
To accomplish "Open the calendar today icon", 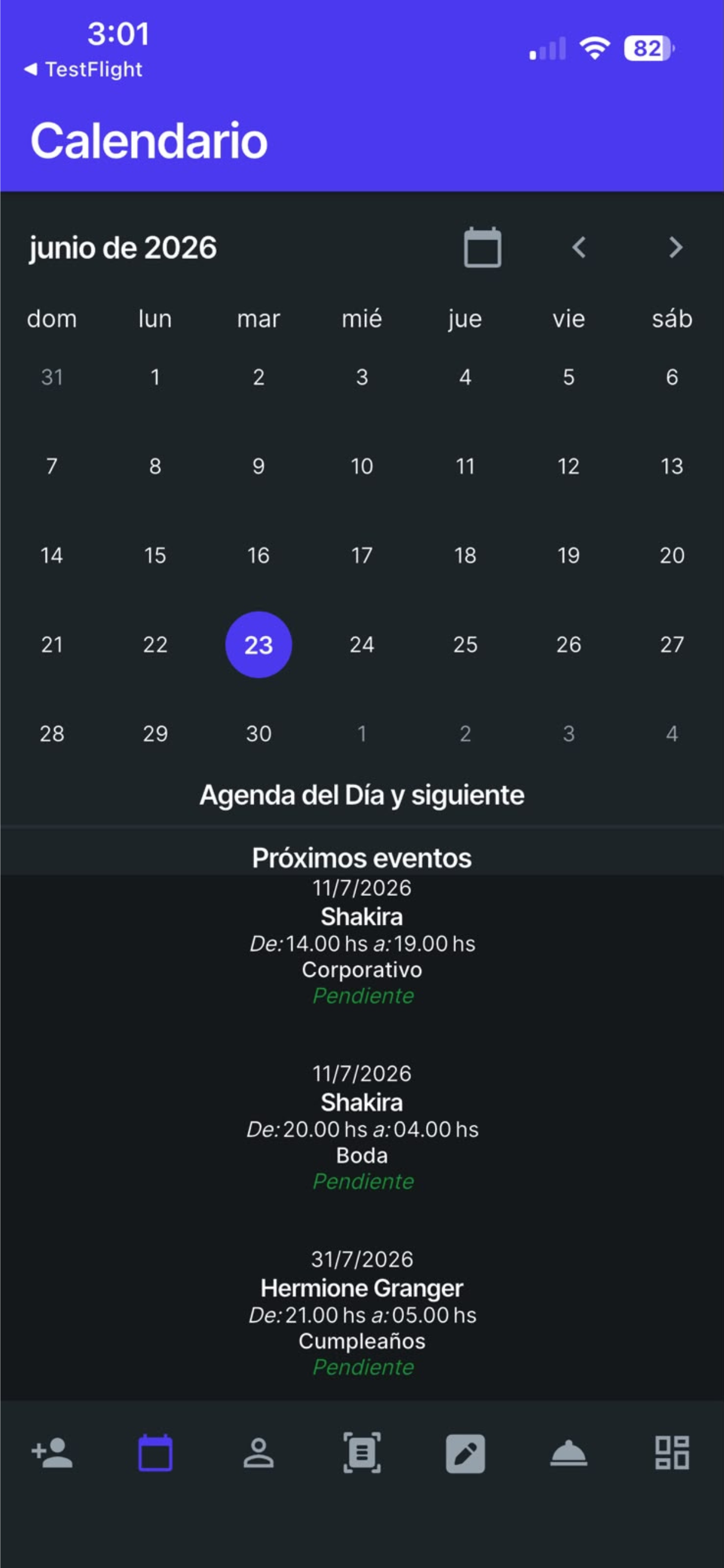I will [483, 247].
